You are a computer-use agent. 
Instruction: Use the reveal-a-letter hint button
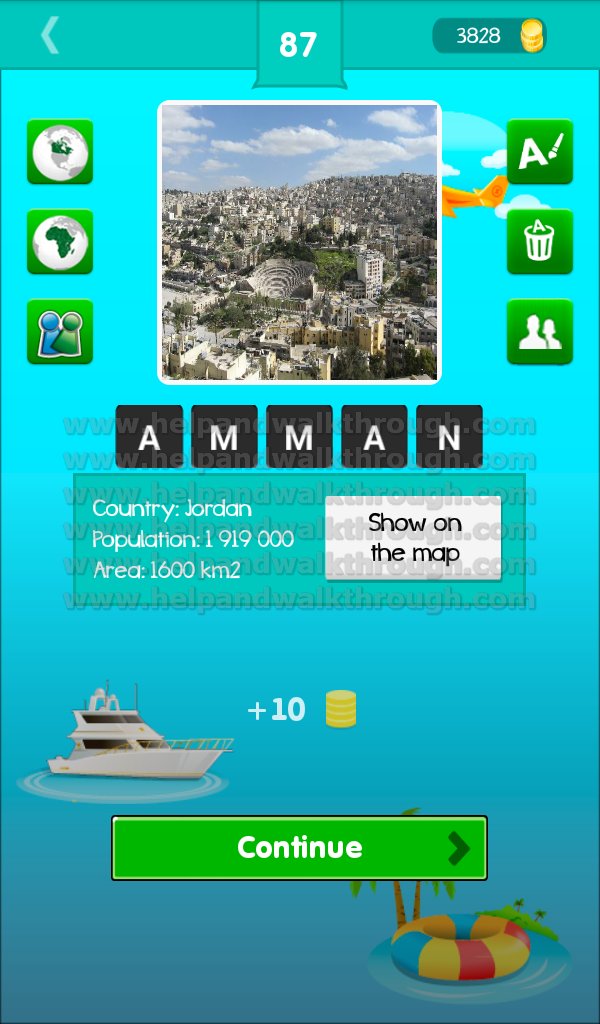point(540,152)
